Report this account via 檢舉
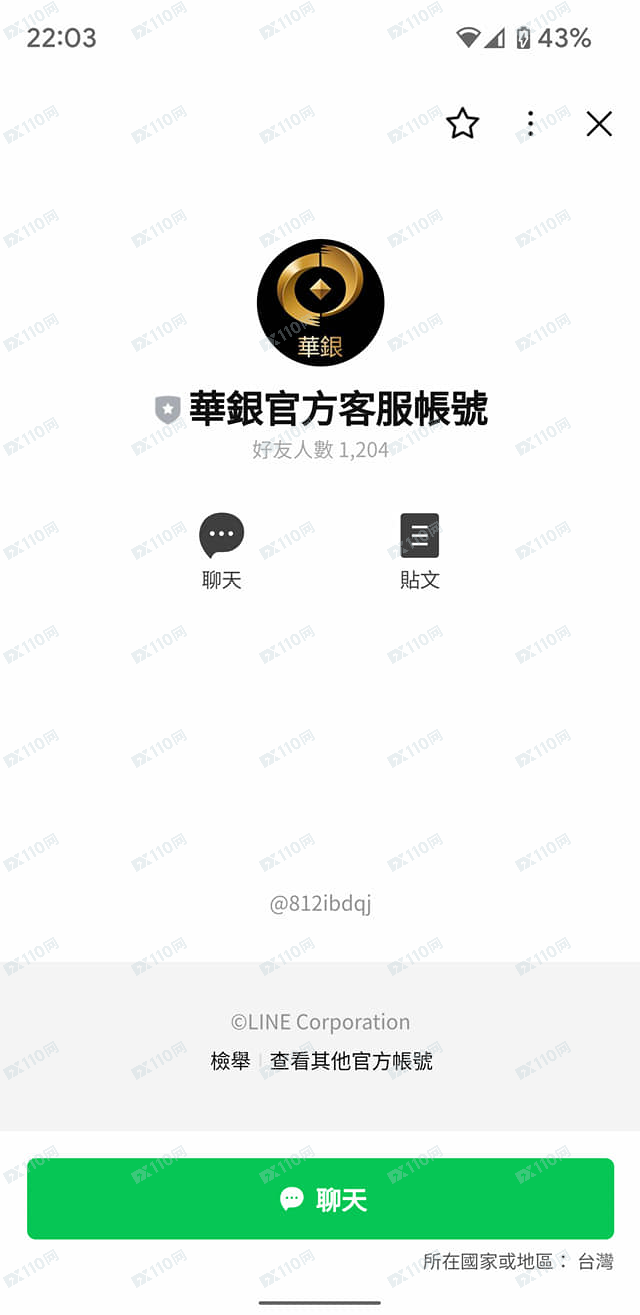Image resolution: width=640 pixels, height=1315 pixels. 230,1061
